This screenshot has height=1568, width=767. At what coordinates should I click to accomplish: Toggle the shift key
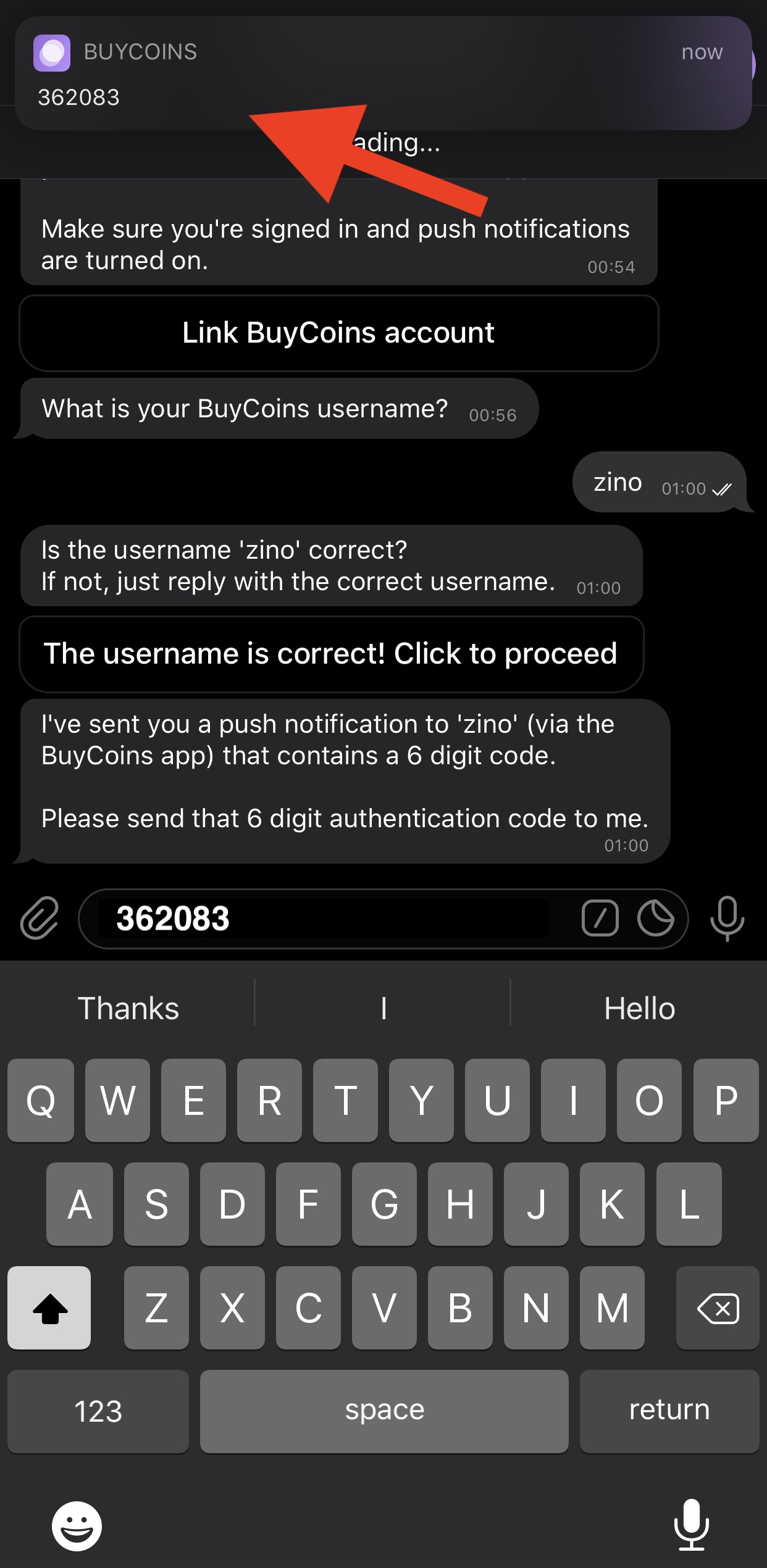49,1307
